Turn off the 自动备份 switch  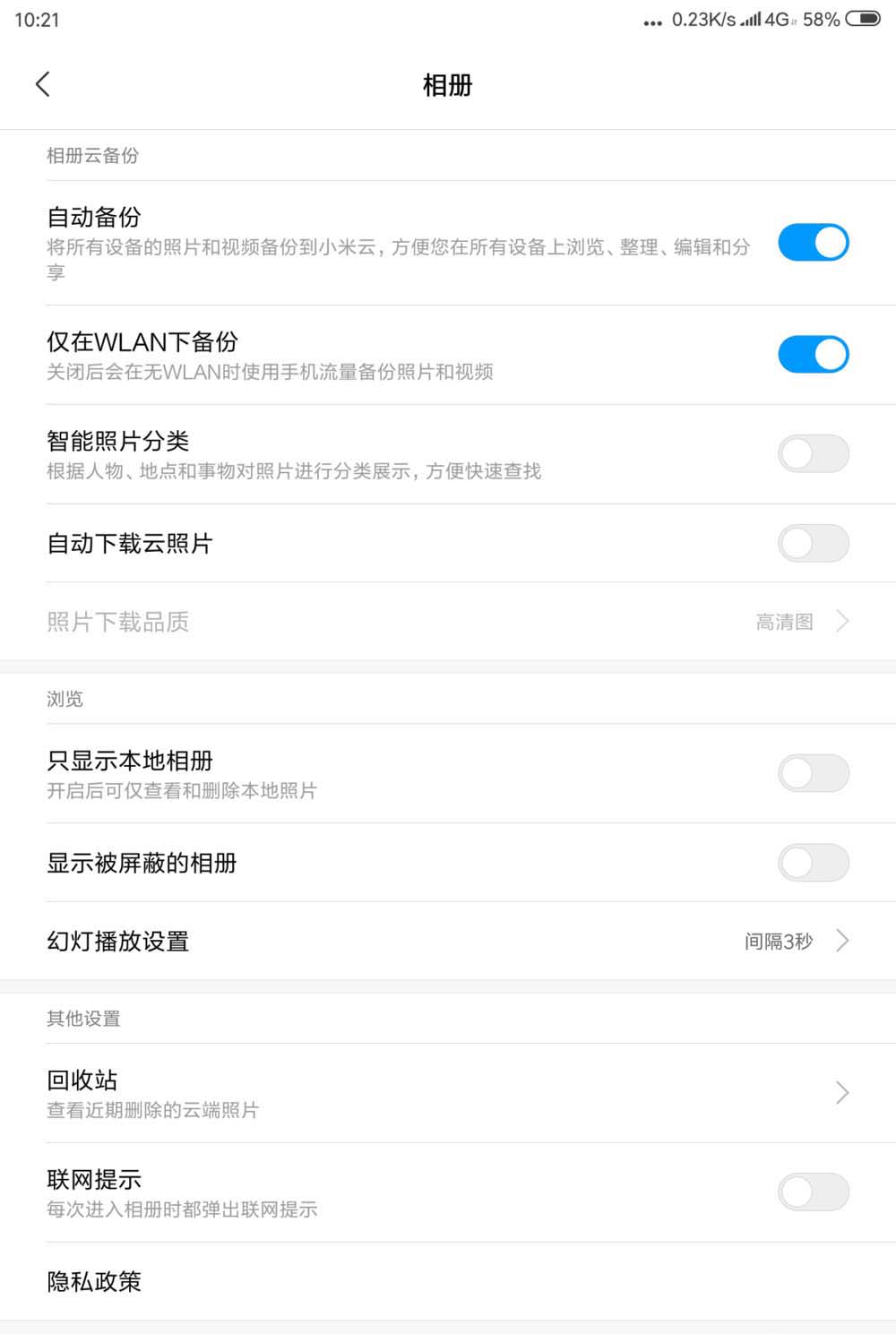(813, 243)
